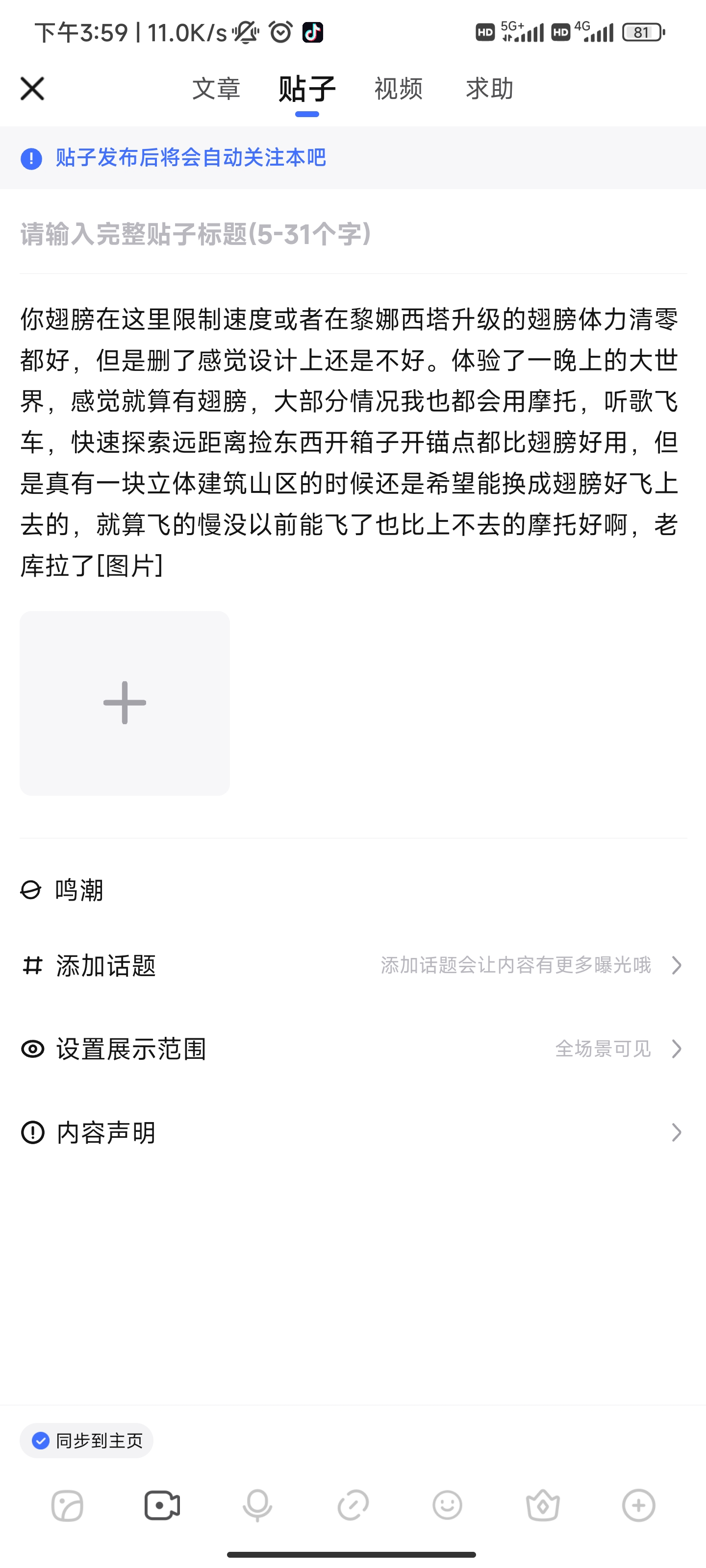Add an image with the plus tile
The width and height of the screenshot is (706, 1568).
coord(125,703)
